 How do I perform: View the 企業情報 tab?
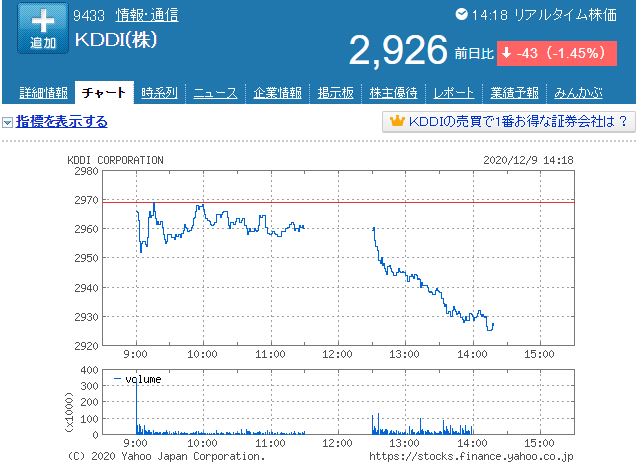click(277, 93)
